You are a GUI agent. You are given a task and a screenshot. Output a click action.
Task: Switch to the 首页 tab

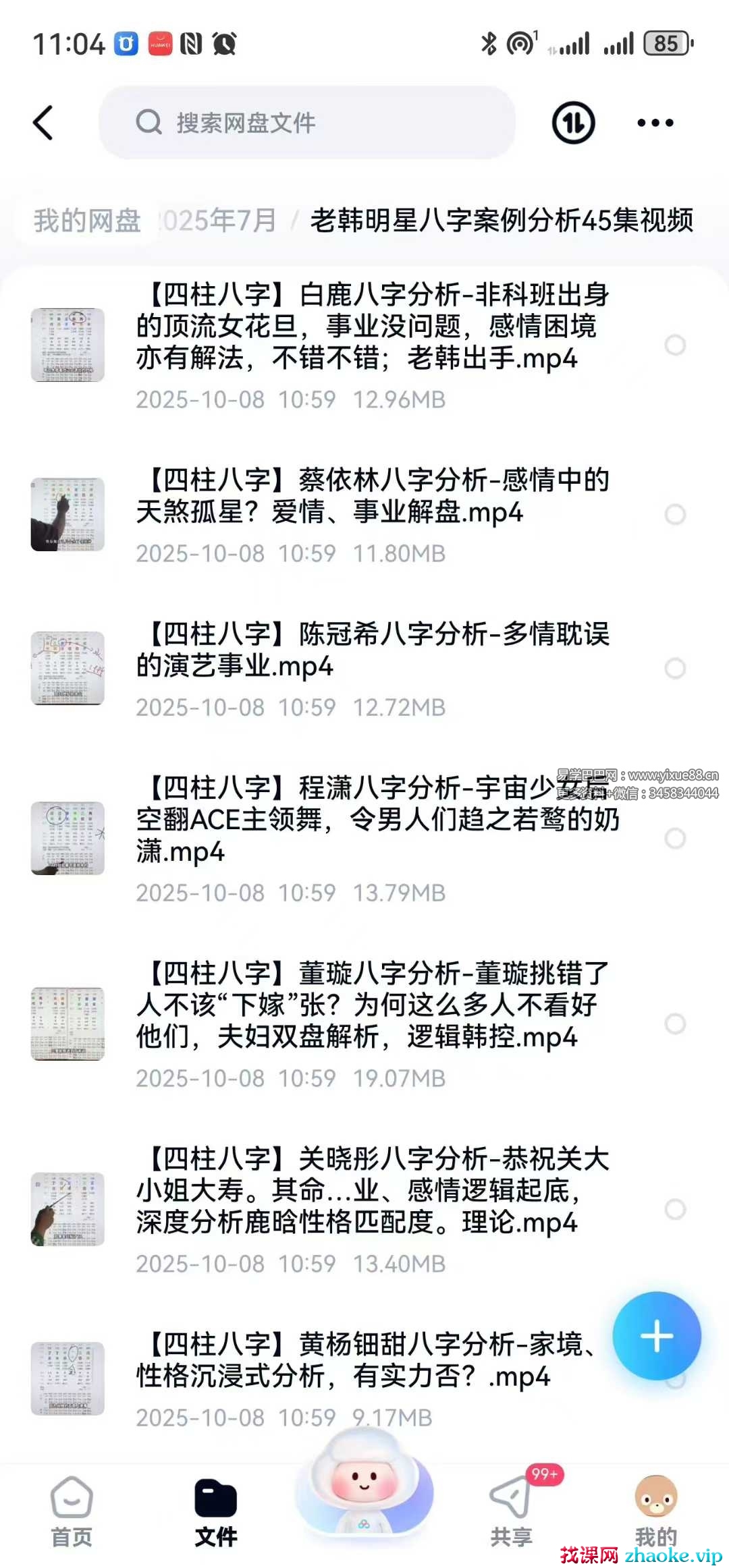pyautogui.click(x=72, y=1511)
